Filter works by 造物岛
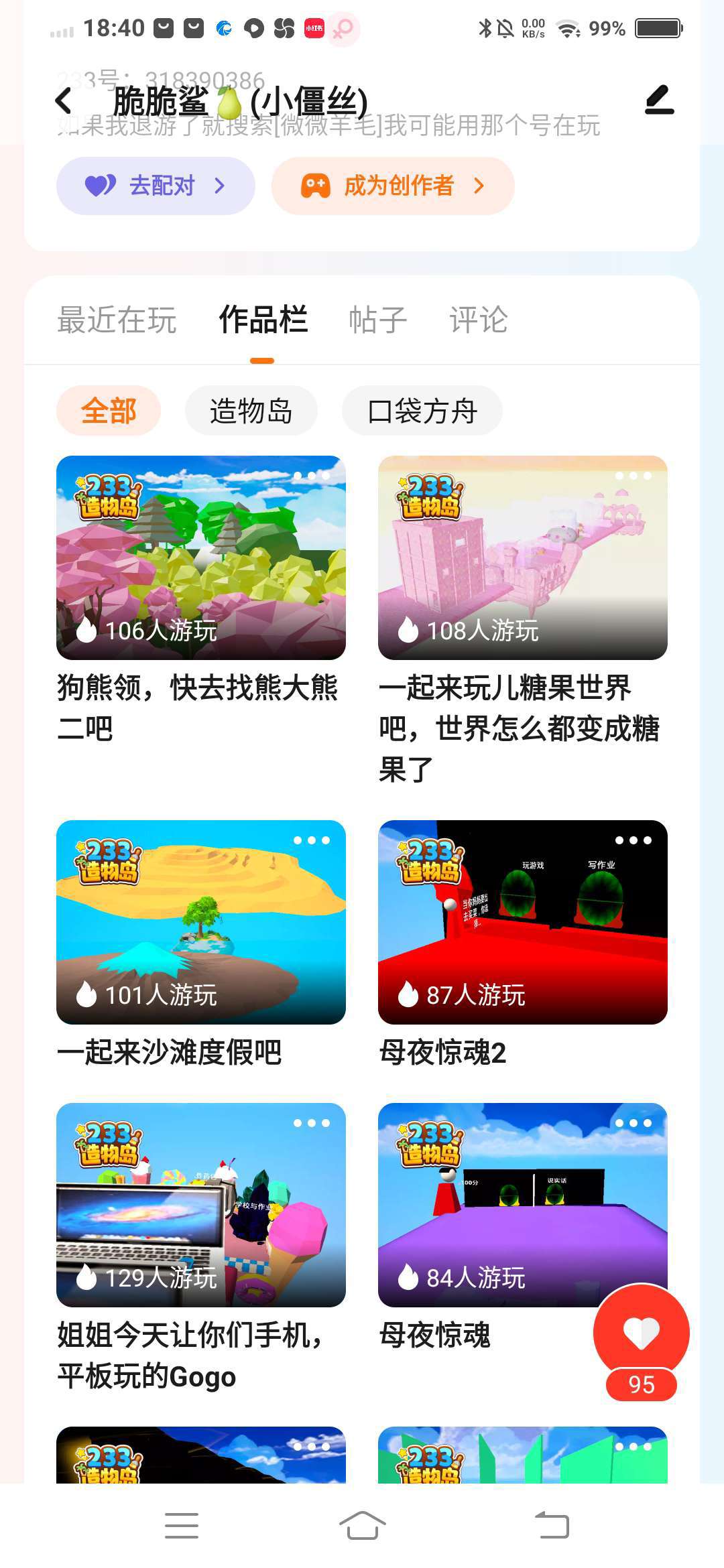Viewport: 724px width, 1568px height. pyautogui.click(x=251, y=411)
